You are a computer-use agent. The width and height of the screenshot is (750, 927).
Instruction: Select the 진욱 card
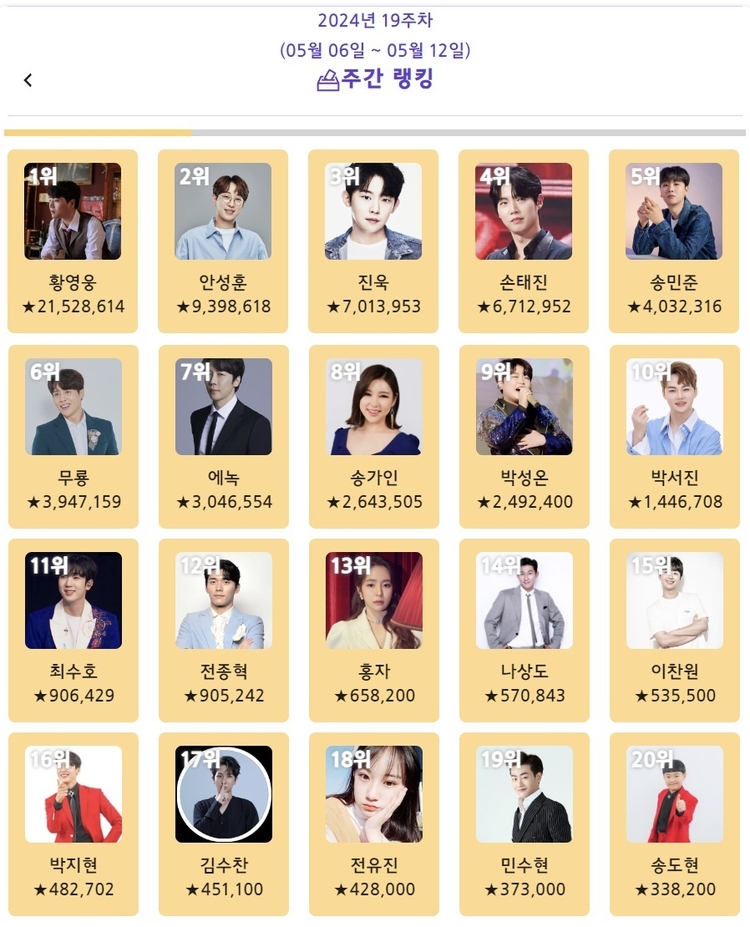coord(373,240)
